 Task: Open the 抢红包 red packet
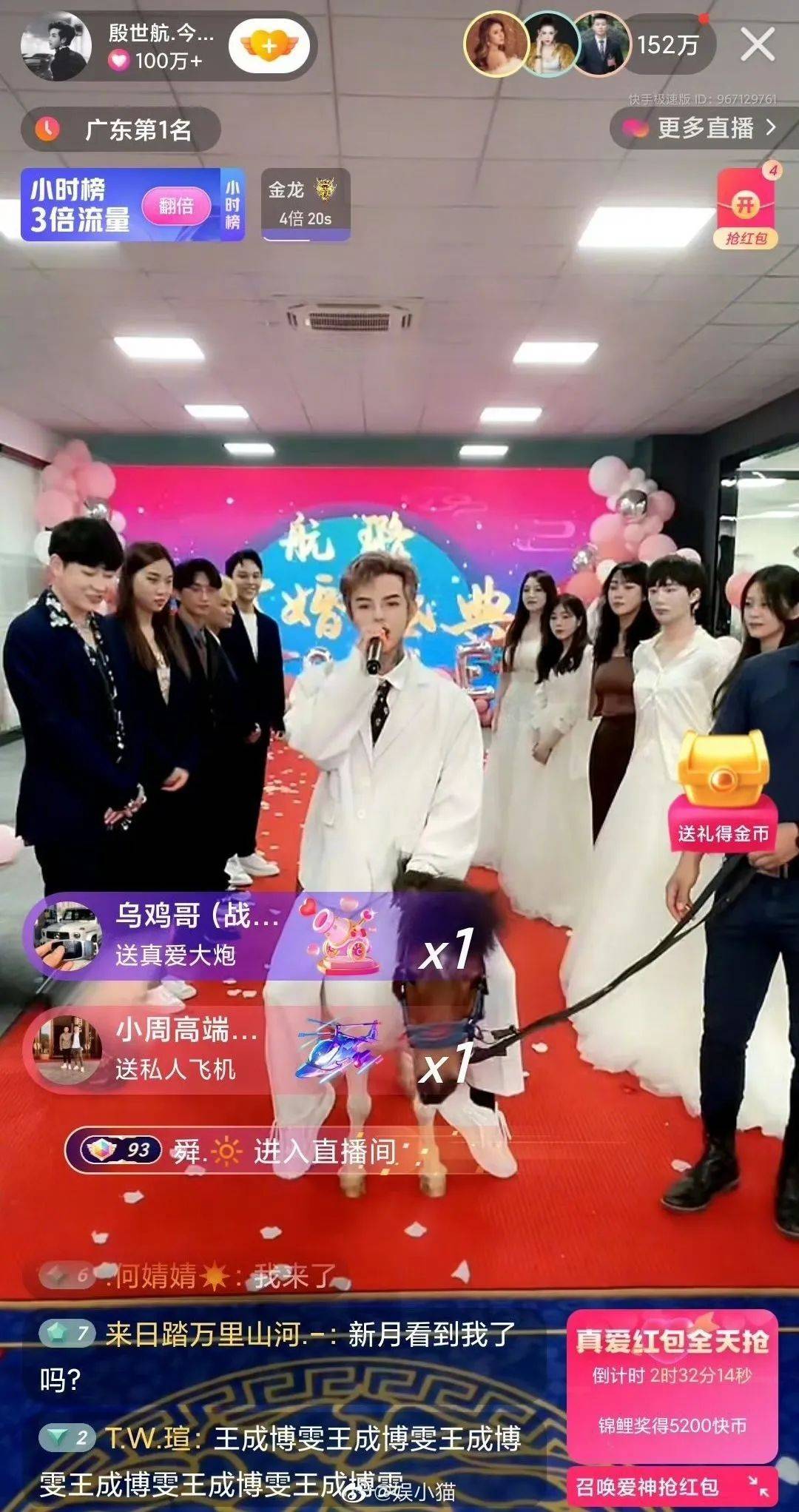click(x=746, y=208)
